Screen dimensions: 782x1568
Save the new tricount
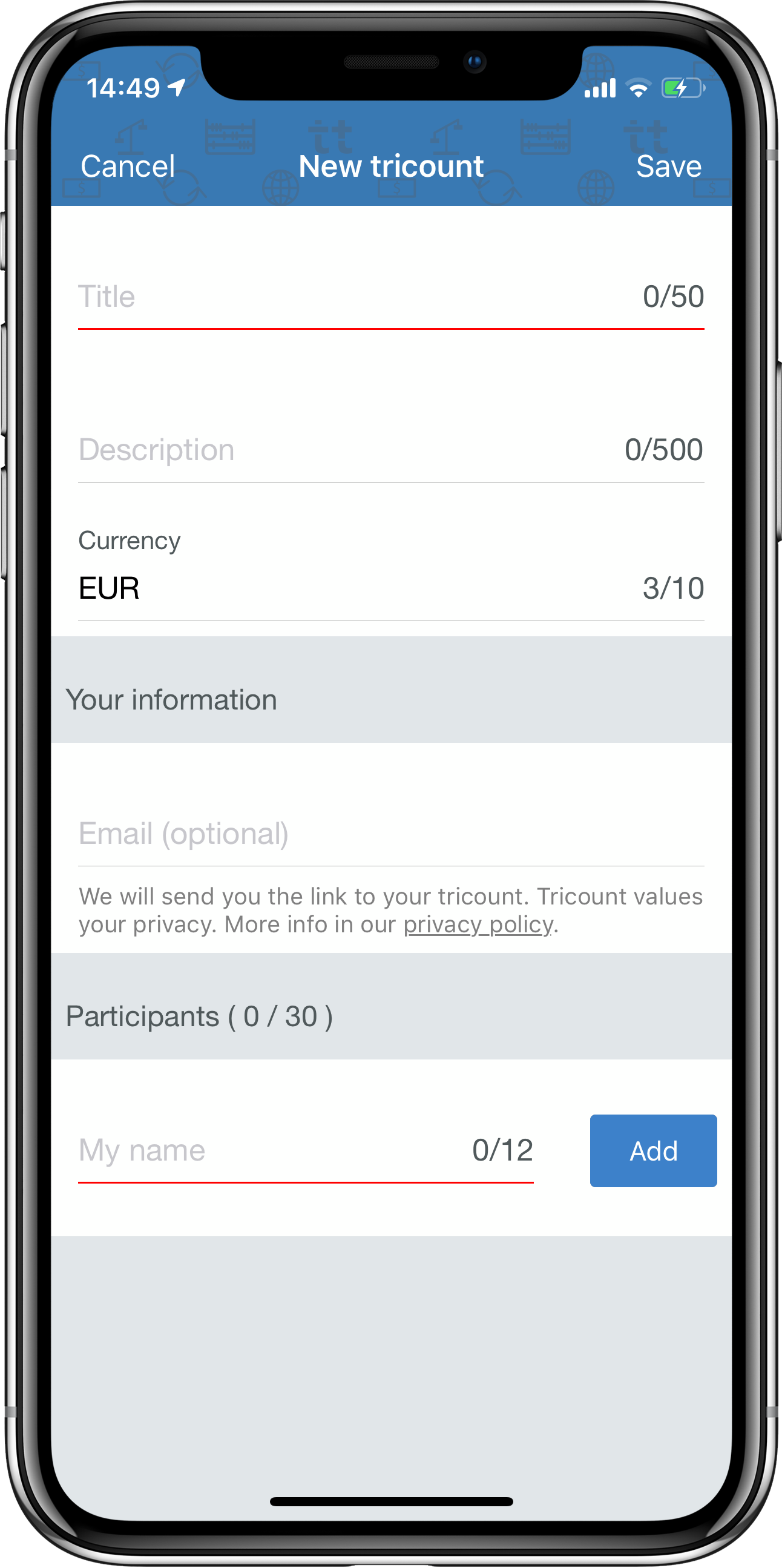(x=668, y=166)
